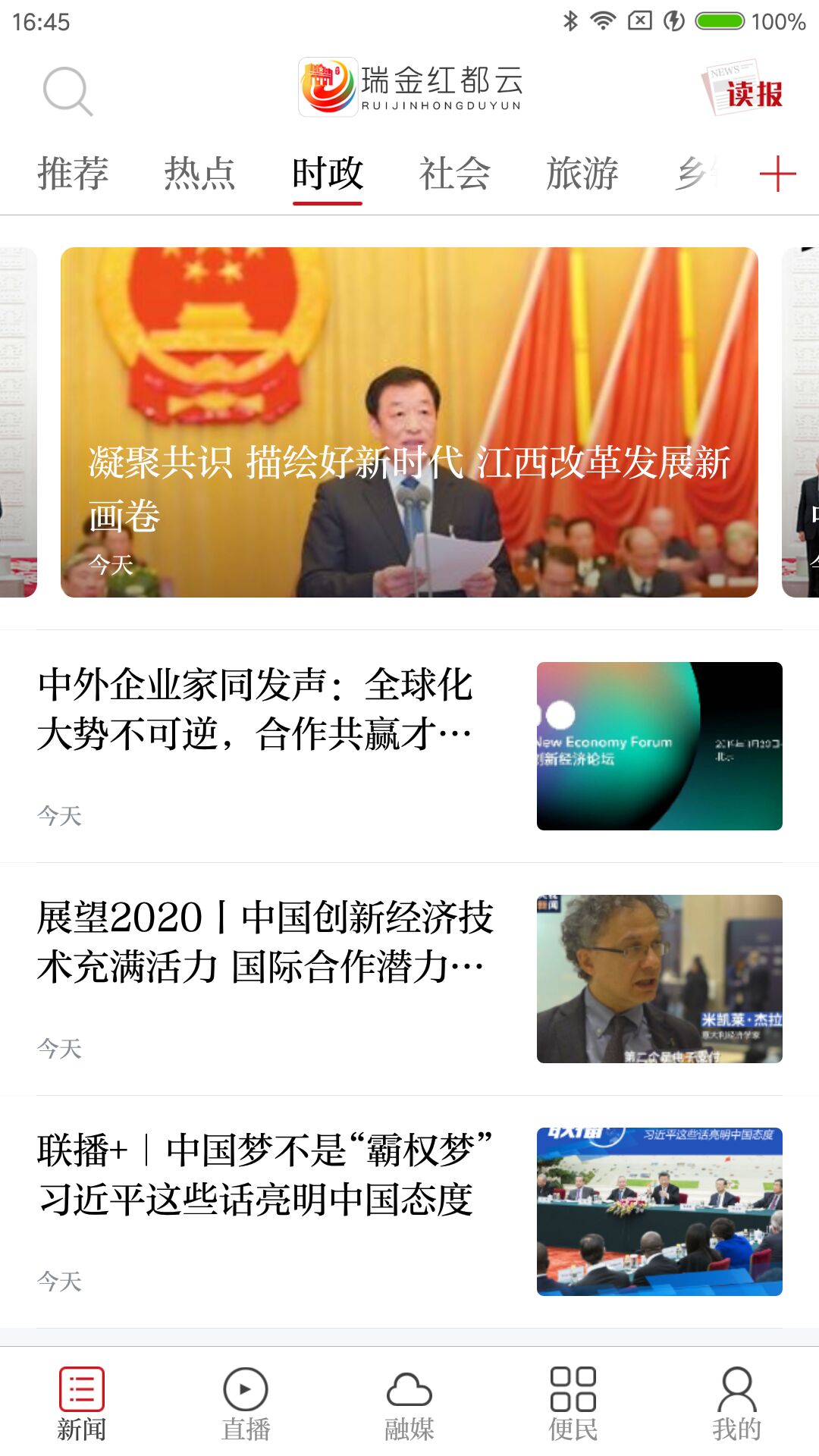The height and width of the screenshot is (1456, 819).
Task: Switch to the 推荐 tab
Action: coord(73,173)
